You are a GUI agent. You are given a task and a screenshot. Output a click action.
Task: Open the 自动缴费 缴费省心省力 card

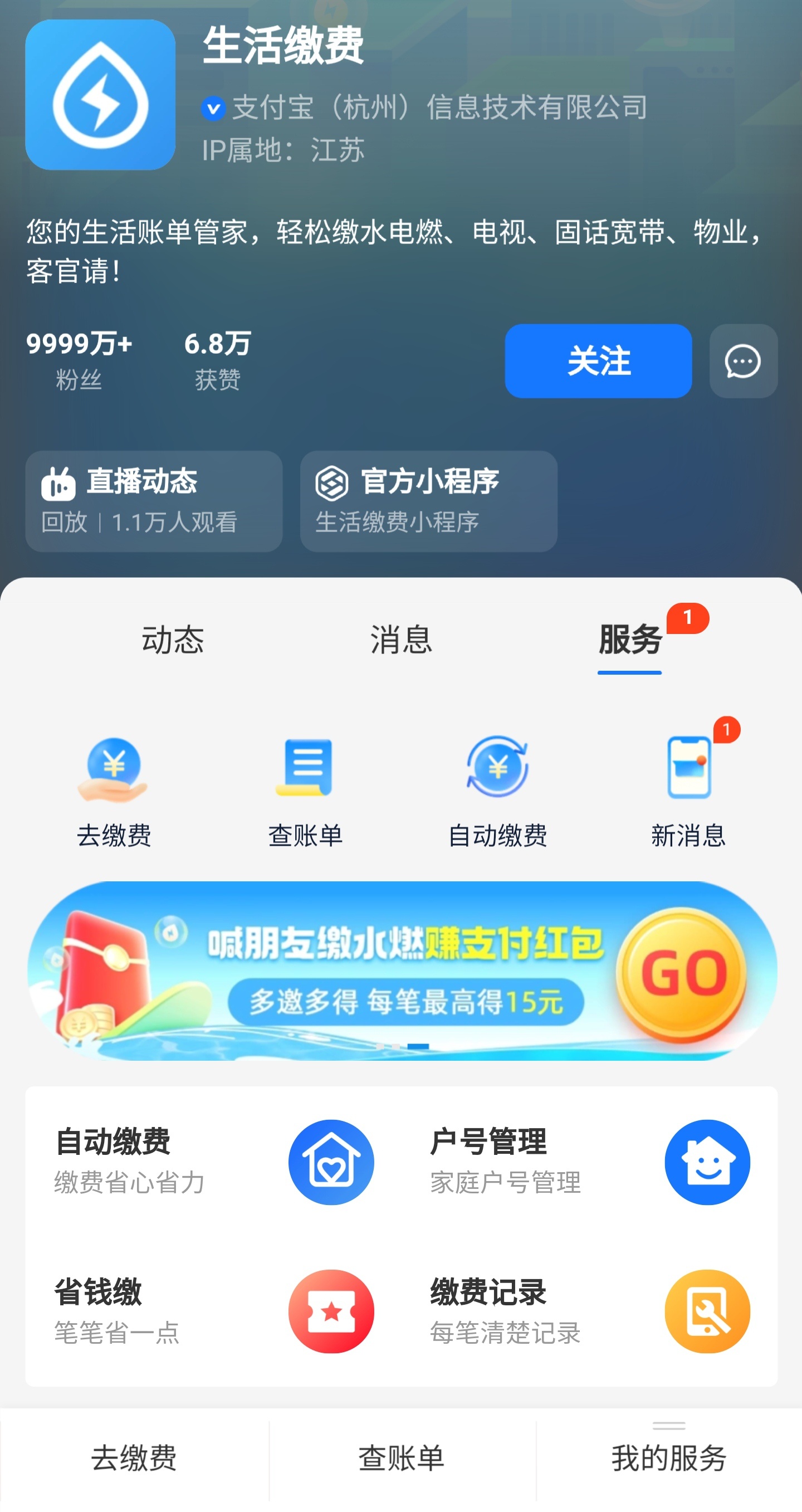click(213, 1162)
